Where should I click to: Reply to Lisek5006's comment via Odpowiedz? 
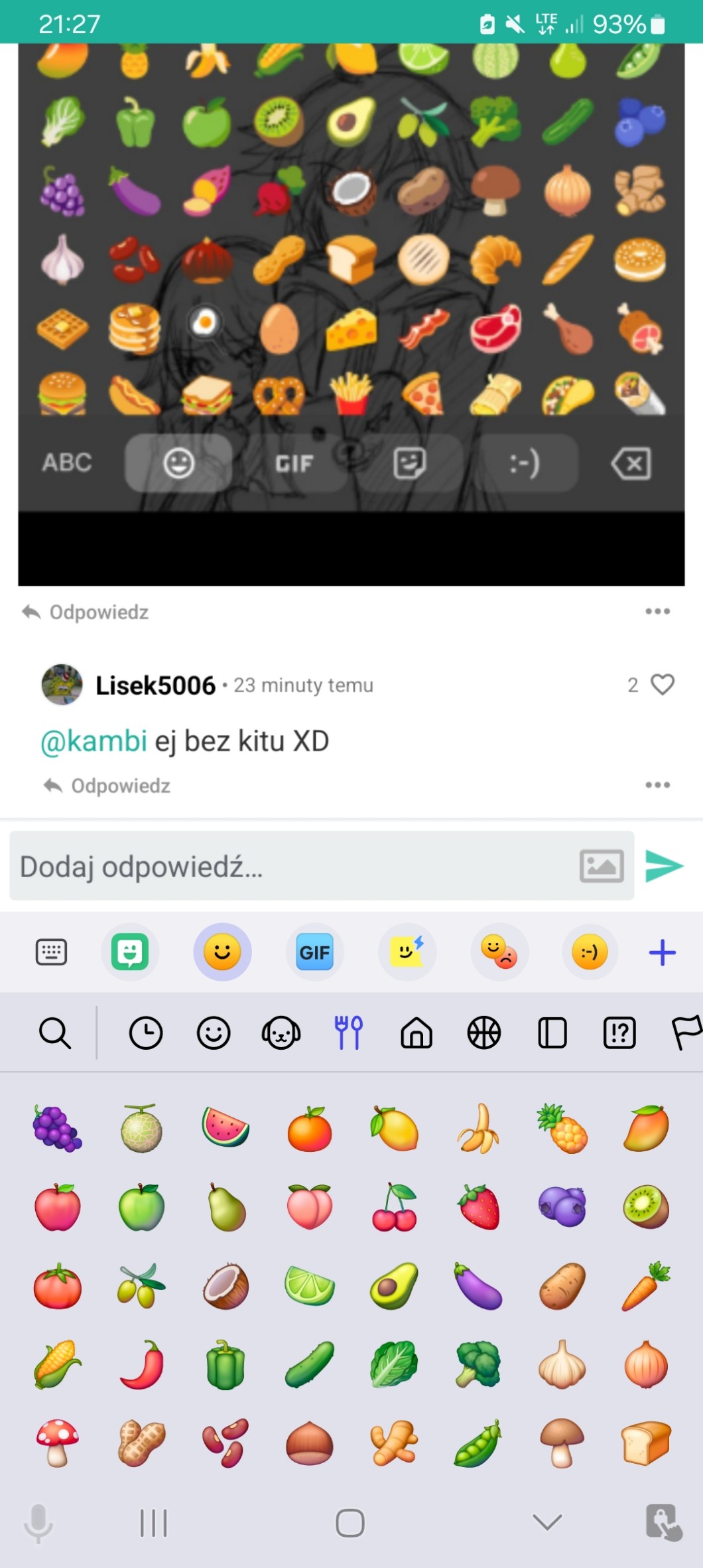pos(107,786)
